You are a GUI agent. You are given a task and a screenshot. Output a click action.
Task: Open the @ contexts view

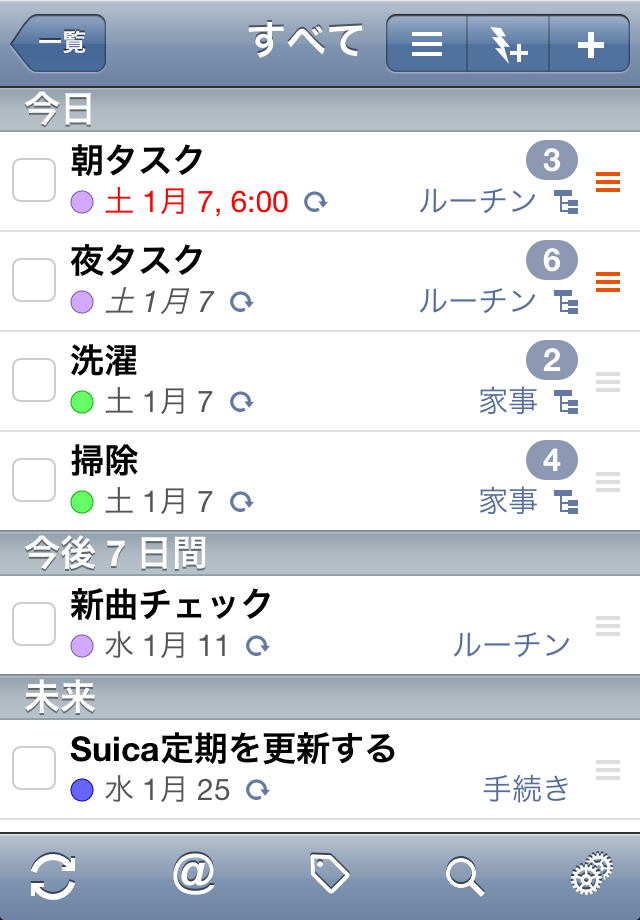(x=193, y=876)
